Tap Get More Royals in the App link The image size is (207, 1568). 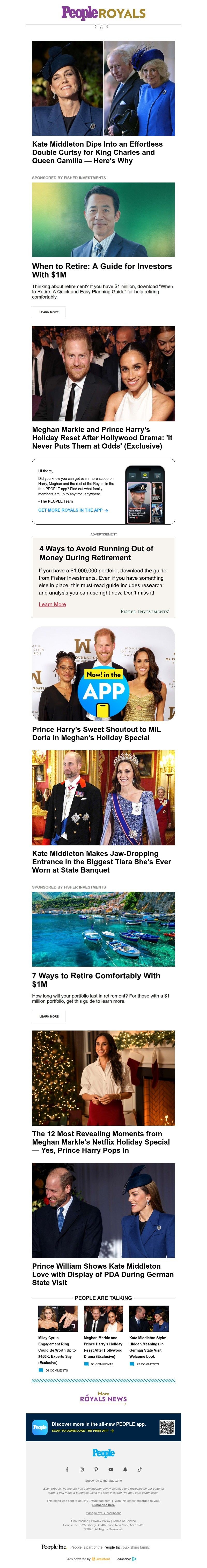(72, 510)
